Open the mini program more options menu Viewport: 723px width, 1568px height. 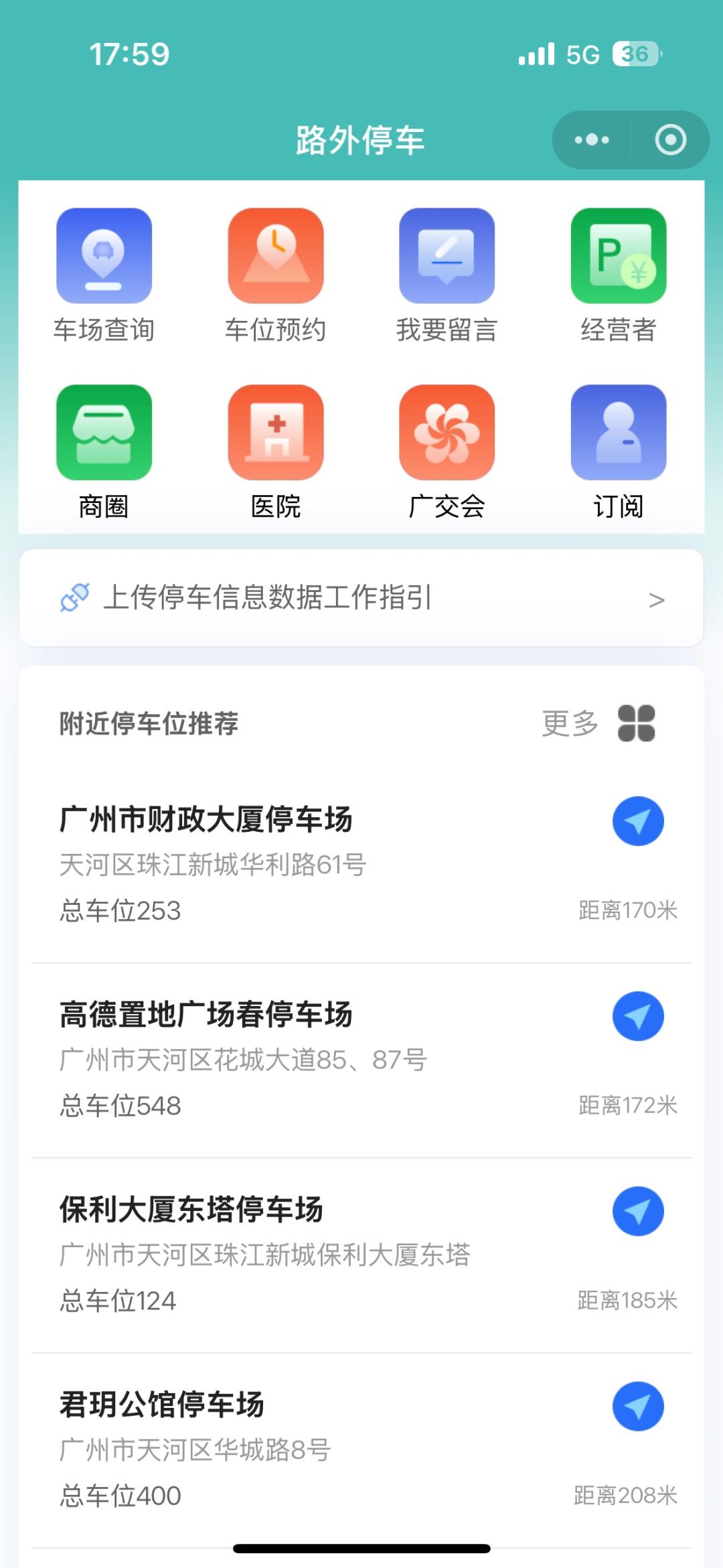(592, 140)
